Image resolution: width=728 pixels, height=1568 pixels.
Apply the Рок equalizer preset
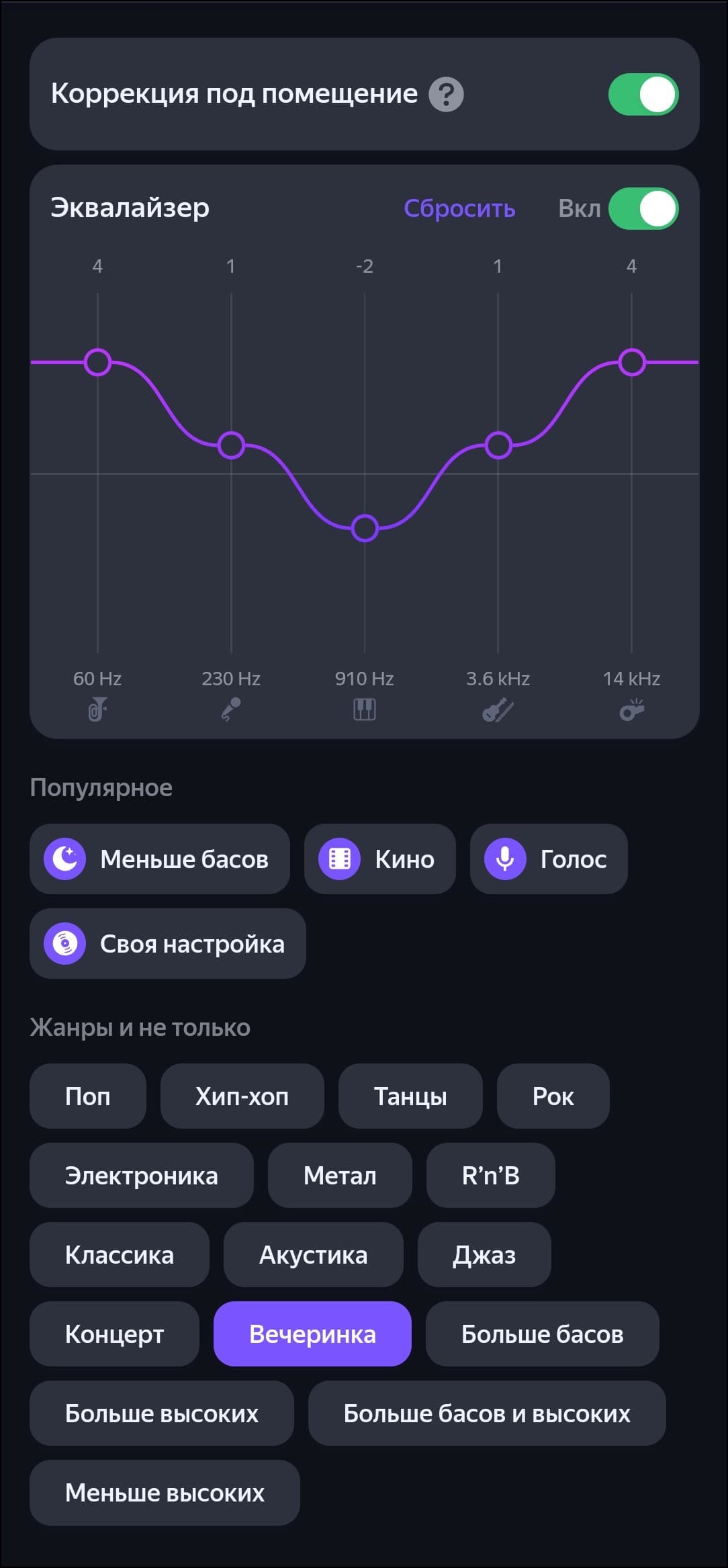tap(553, 1096)
